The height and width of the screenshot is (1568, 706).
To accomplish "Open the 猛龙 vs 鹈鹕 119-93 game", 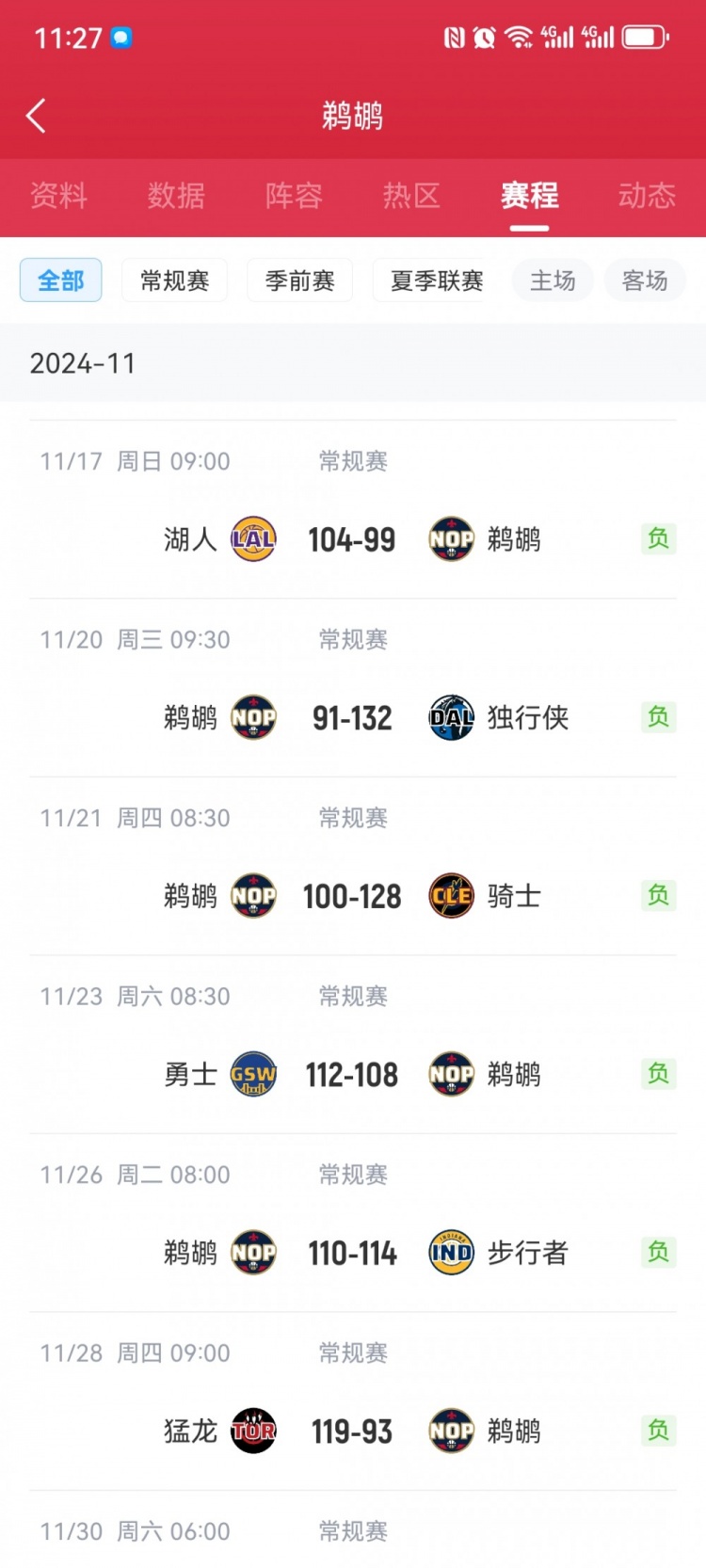I will tap(352, 1432).
